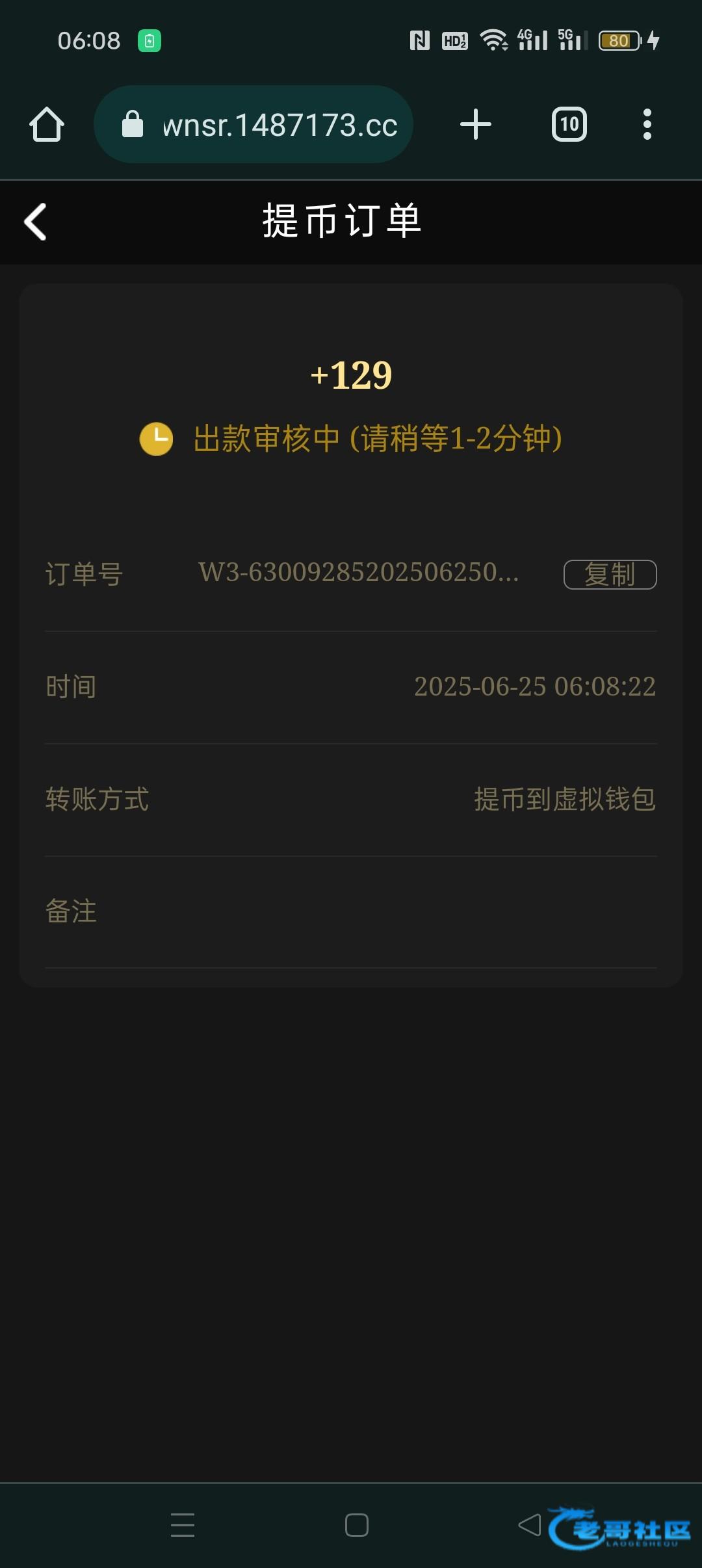Open the tab switcher showing 10
Viewport: 702px width, 1568px height.
click(569, 124)
